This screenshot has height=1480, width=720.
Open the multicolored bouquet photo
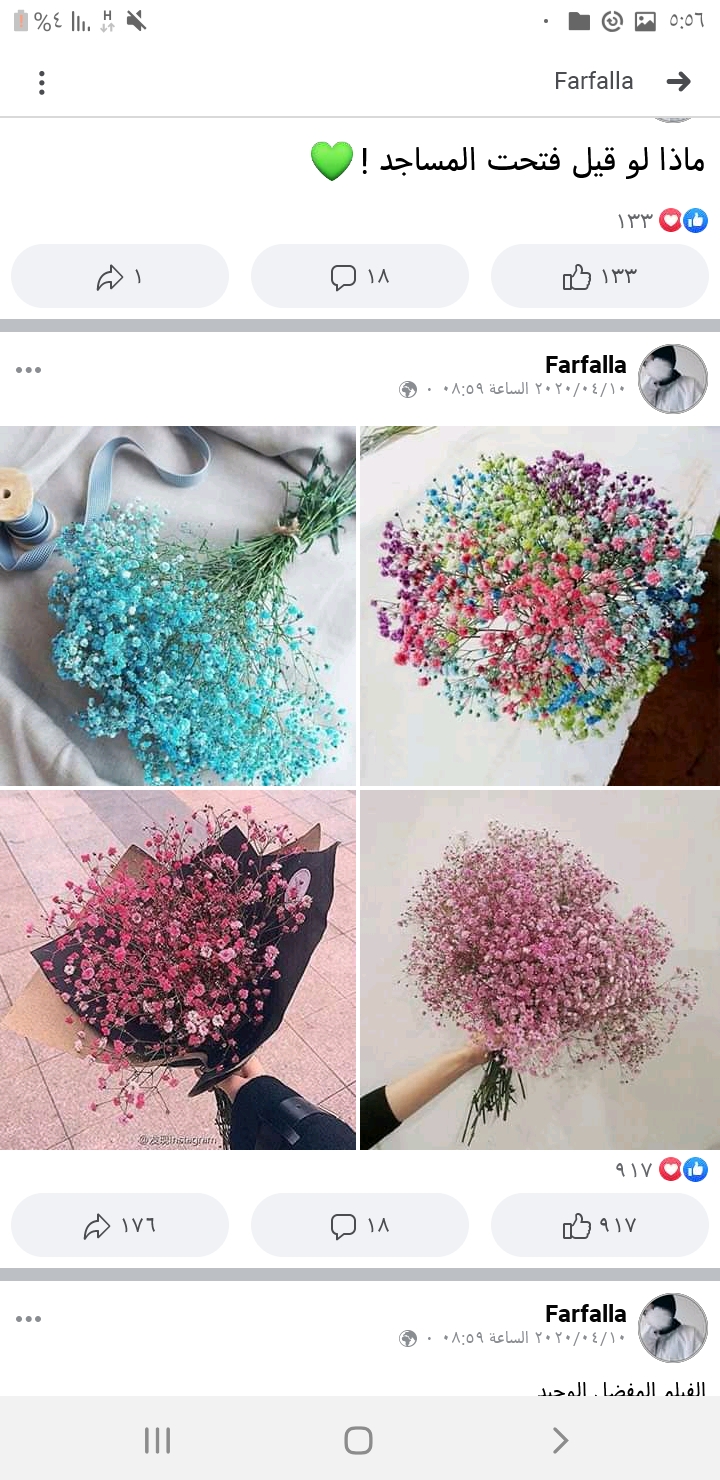(540, 606)
